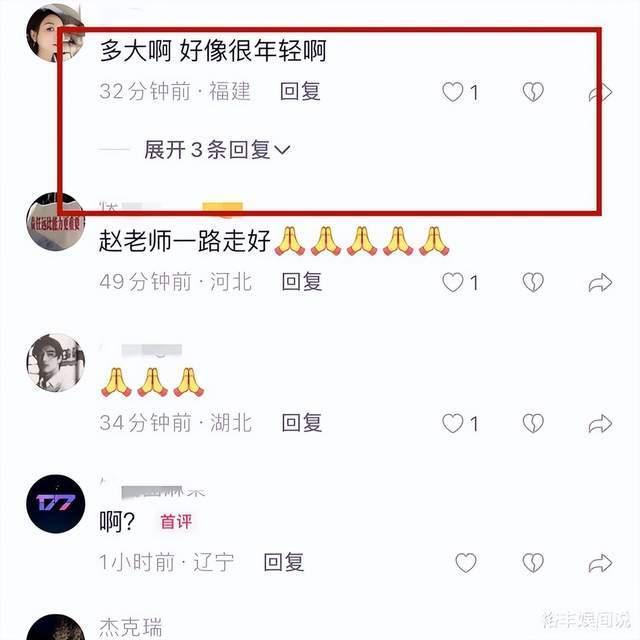Like the '啊?' comment from Liaoning
Image resolution: width=640 pixels, height=640 pixels.
click(466, 563)
